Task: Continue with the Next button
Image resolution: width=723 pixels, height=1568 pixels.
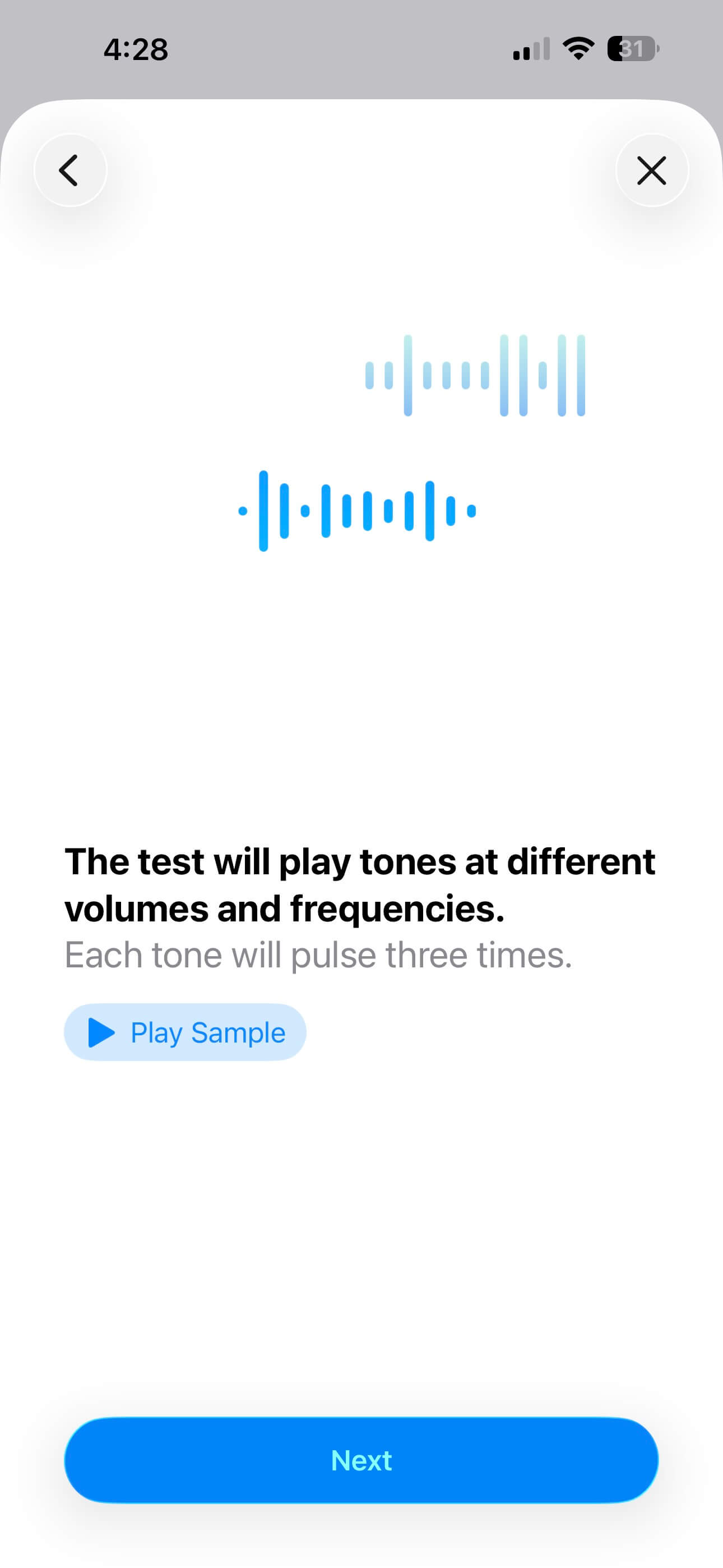Action: 361,1460
